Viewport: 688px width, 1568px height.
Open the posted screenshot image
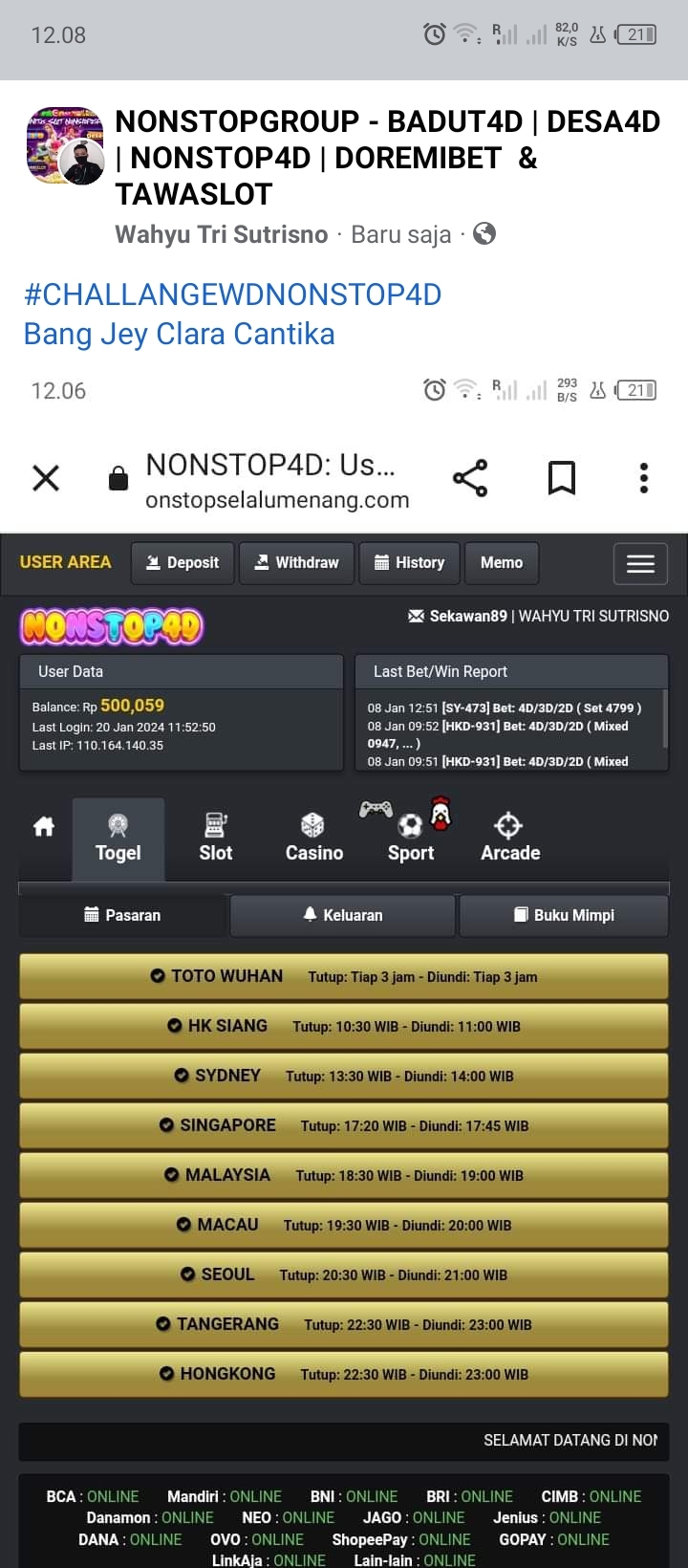(x=344, y=956)
